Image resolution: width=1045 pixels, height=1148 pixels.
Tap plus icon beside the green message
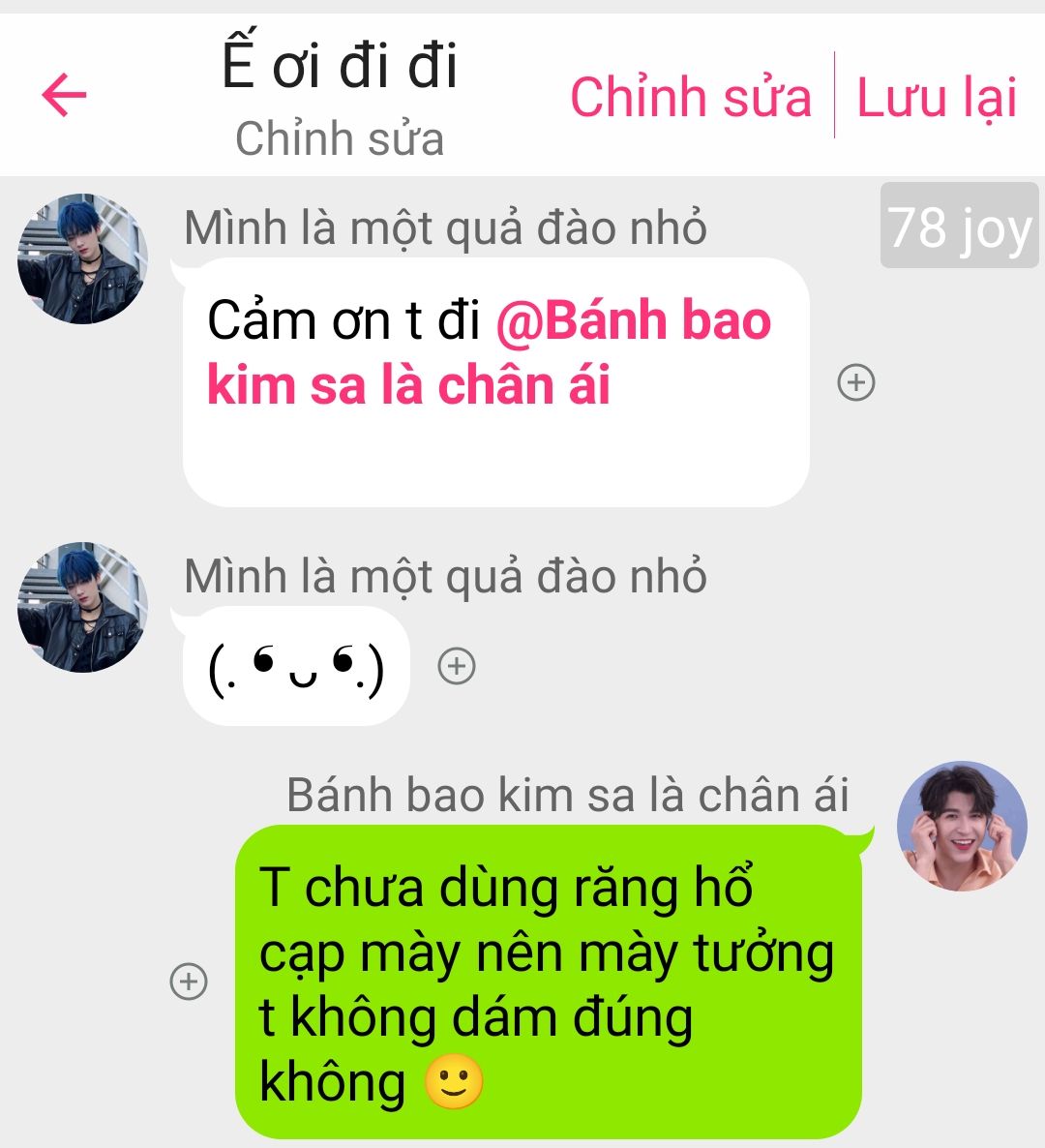pos(189,982)
